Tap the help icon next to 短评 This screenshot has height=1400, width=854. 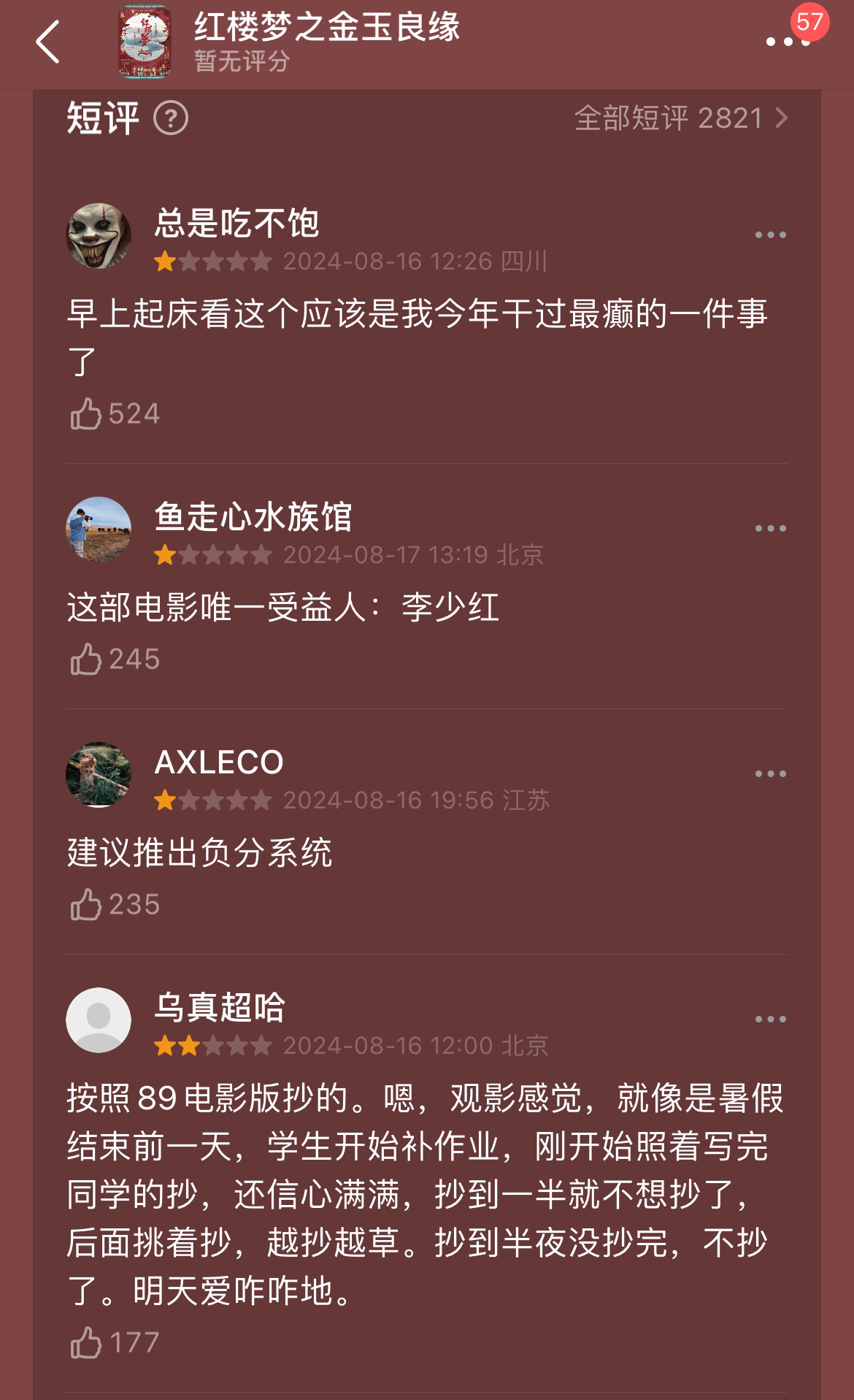click(x=171, y=118)
